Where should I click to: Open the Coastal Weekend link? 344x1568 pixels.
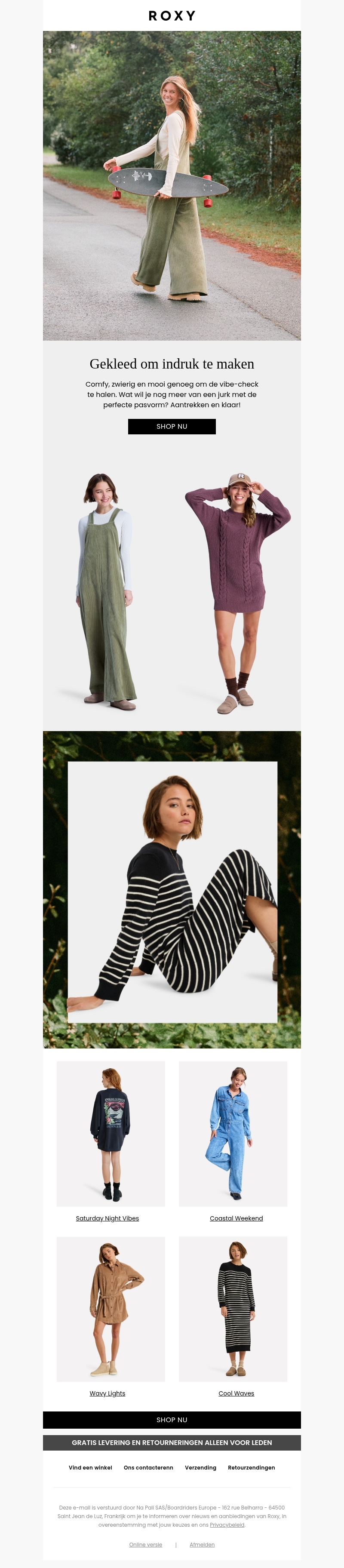[236, 1218]
